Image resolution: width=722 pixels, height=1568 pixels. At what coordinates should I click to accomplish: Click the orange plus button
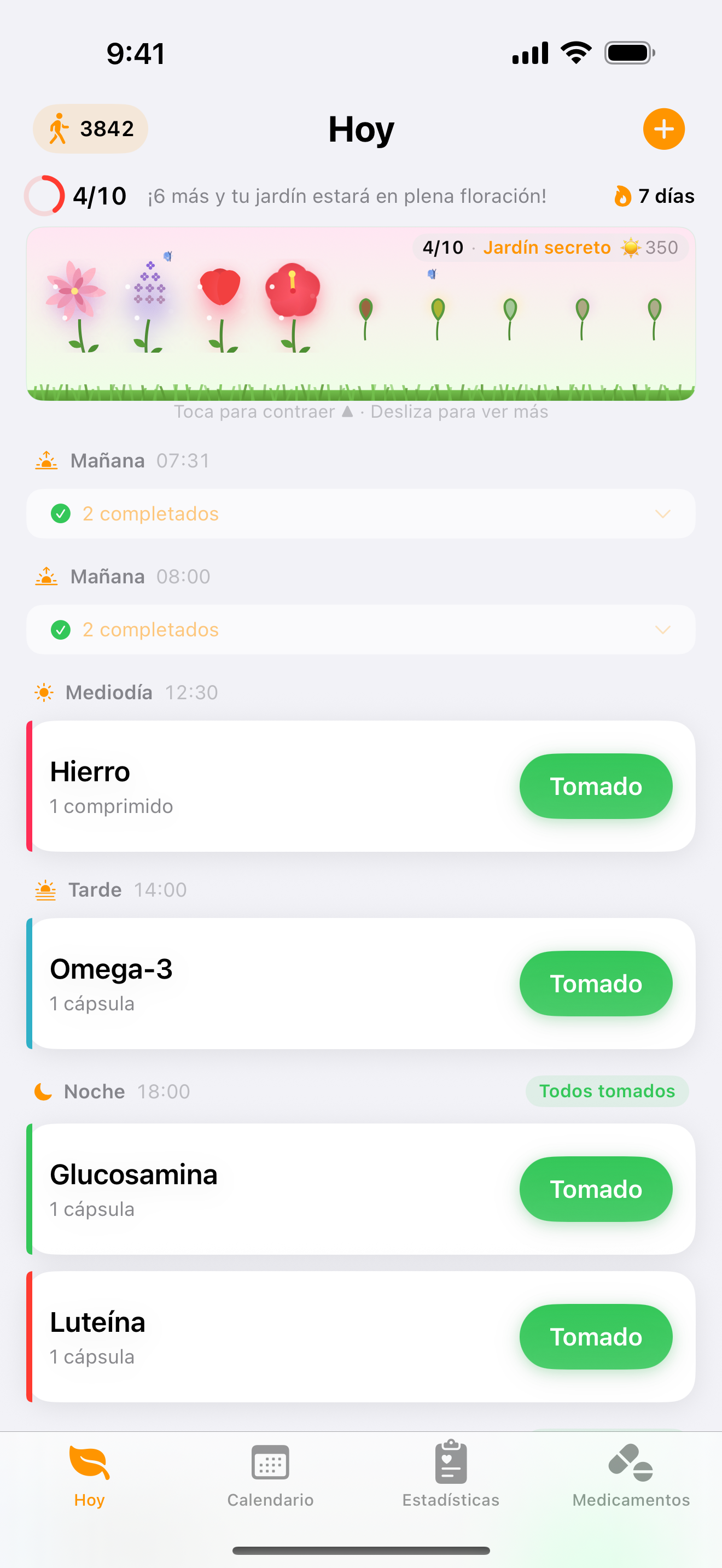[663, 128]
